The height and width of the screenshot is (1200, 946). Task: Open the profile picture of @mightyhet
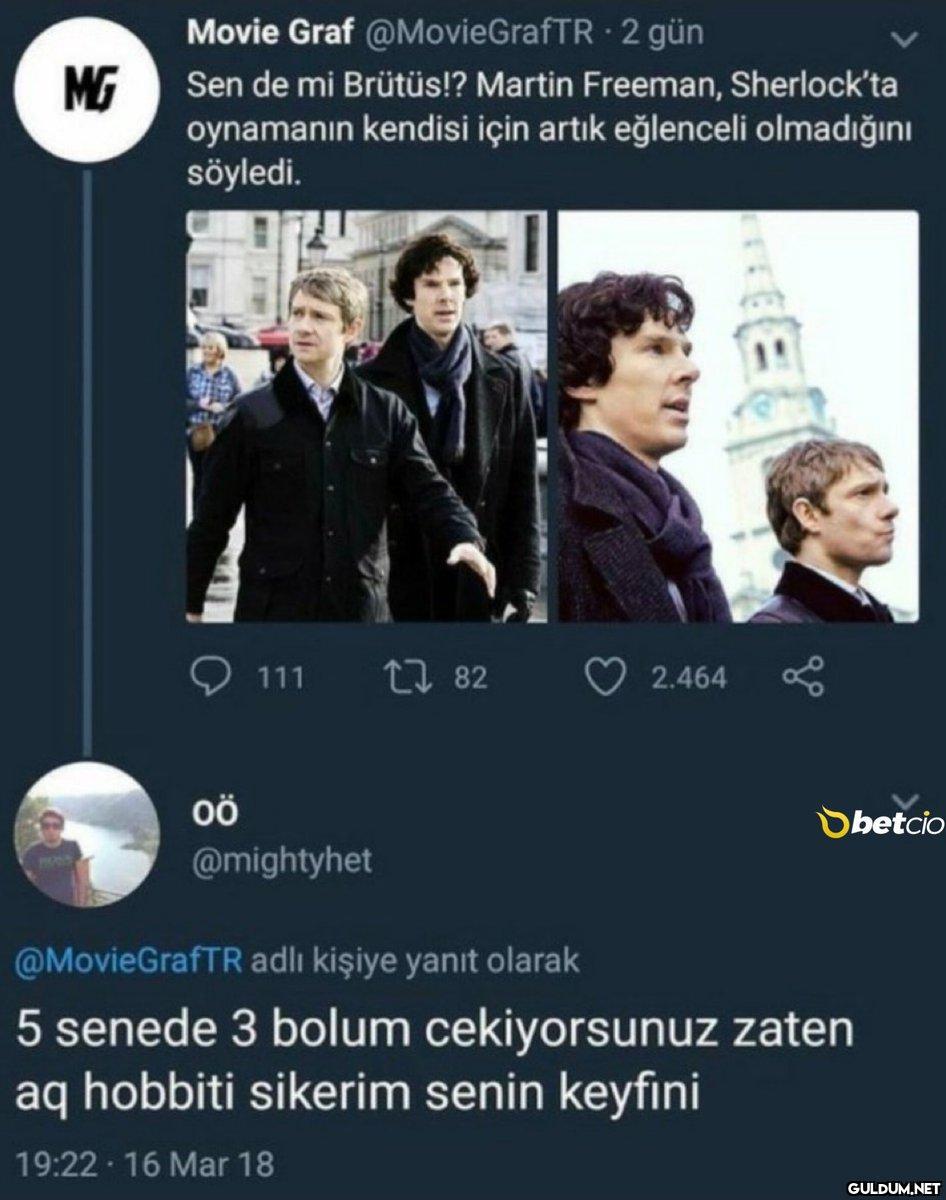[x=88, y=836]
